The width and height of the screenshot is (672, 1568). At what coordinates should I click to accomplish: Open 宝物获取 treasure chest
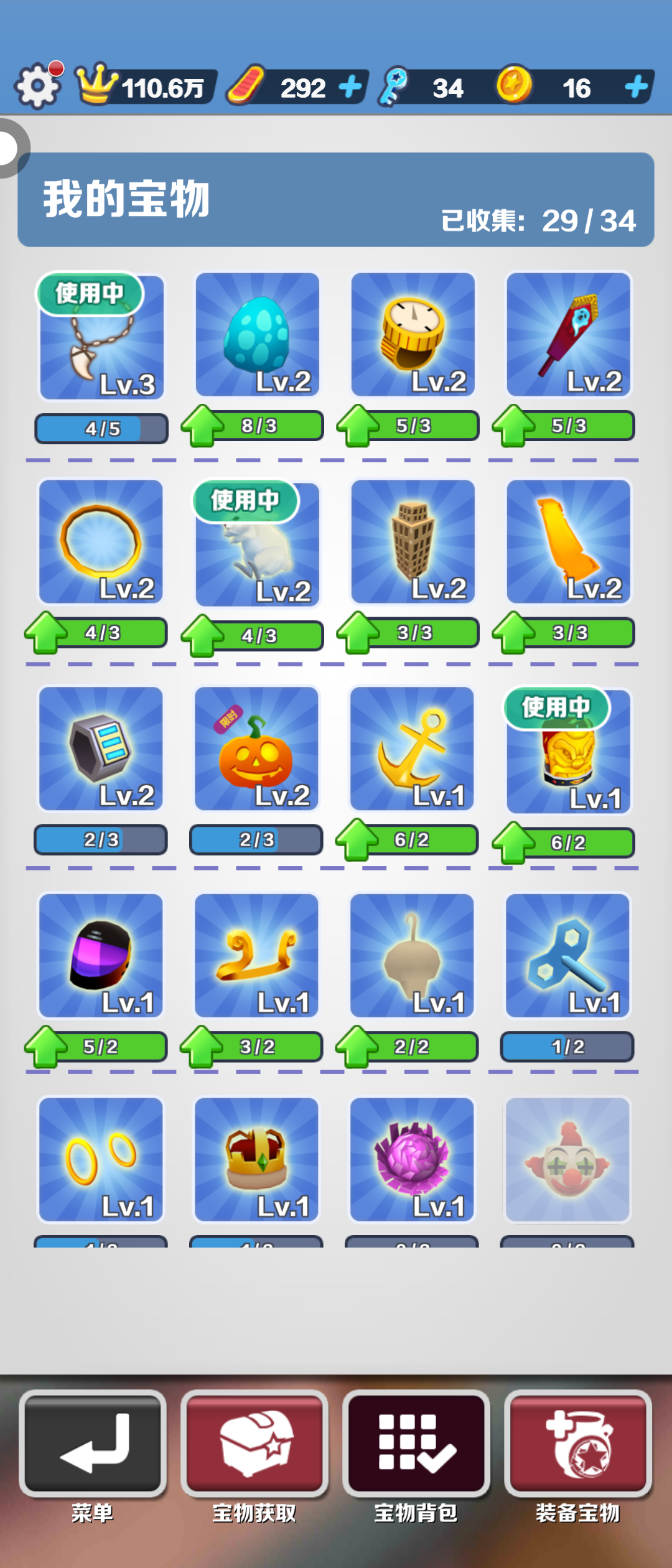coord(254,1442)
